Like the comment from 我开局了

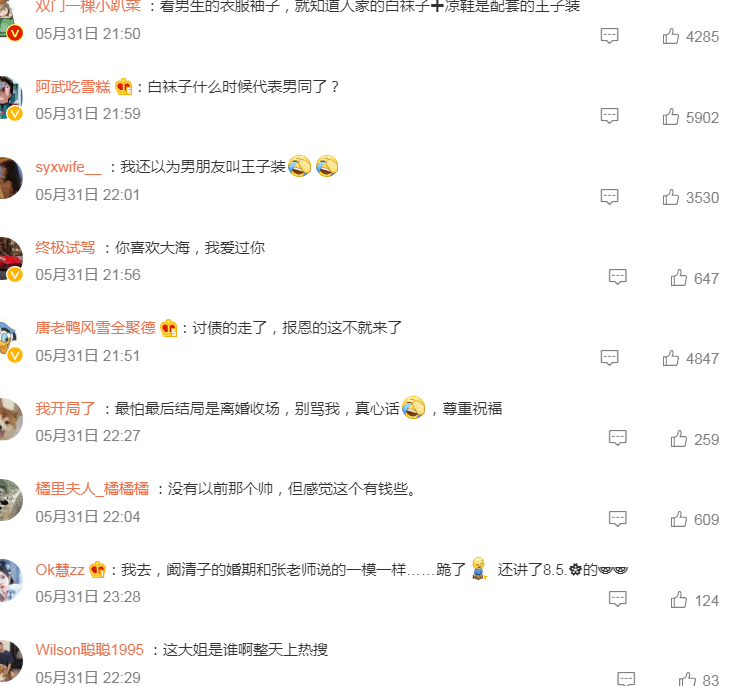pyautogui.click(x=679, y=438)
